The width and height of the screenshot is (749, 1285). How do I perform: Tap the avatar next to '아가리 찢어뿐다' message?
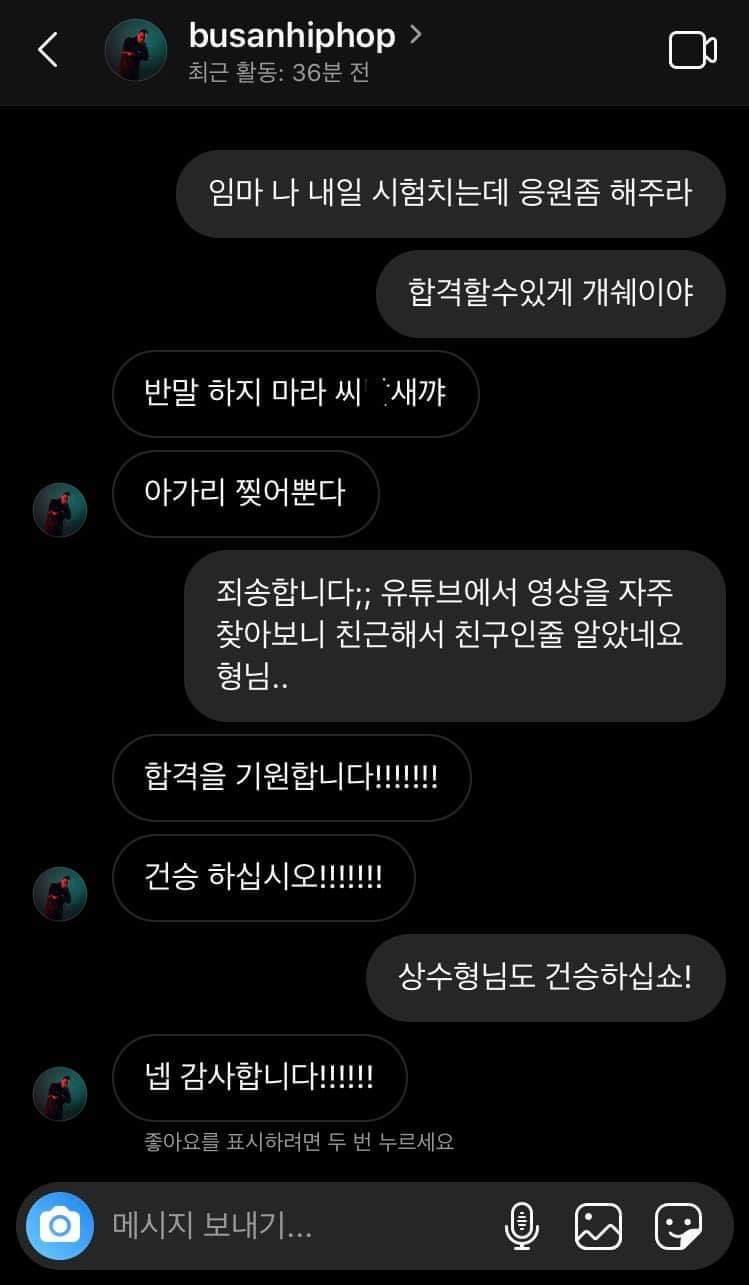coord(60,509)
